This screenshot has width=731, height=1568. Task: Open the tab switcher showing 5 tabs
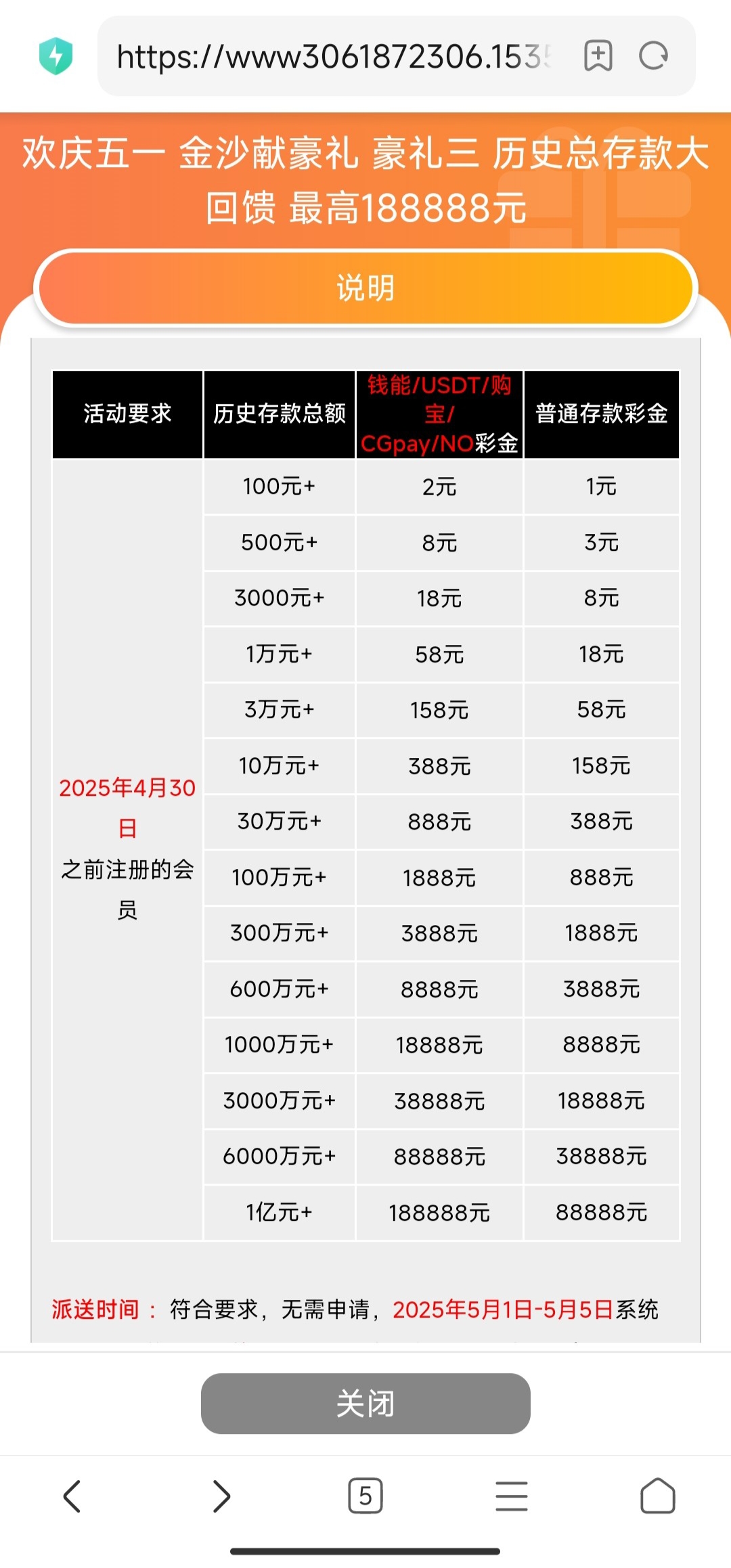(365, 1496)
